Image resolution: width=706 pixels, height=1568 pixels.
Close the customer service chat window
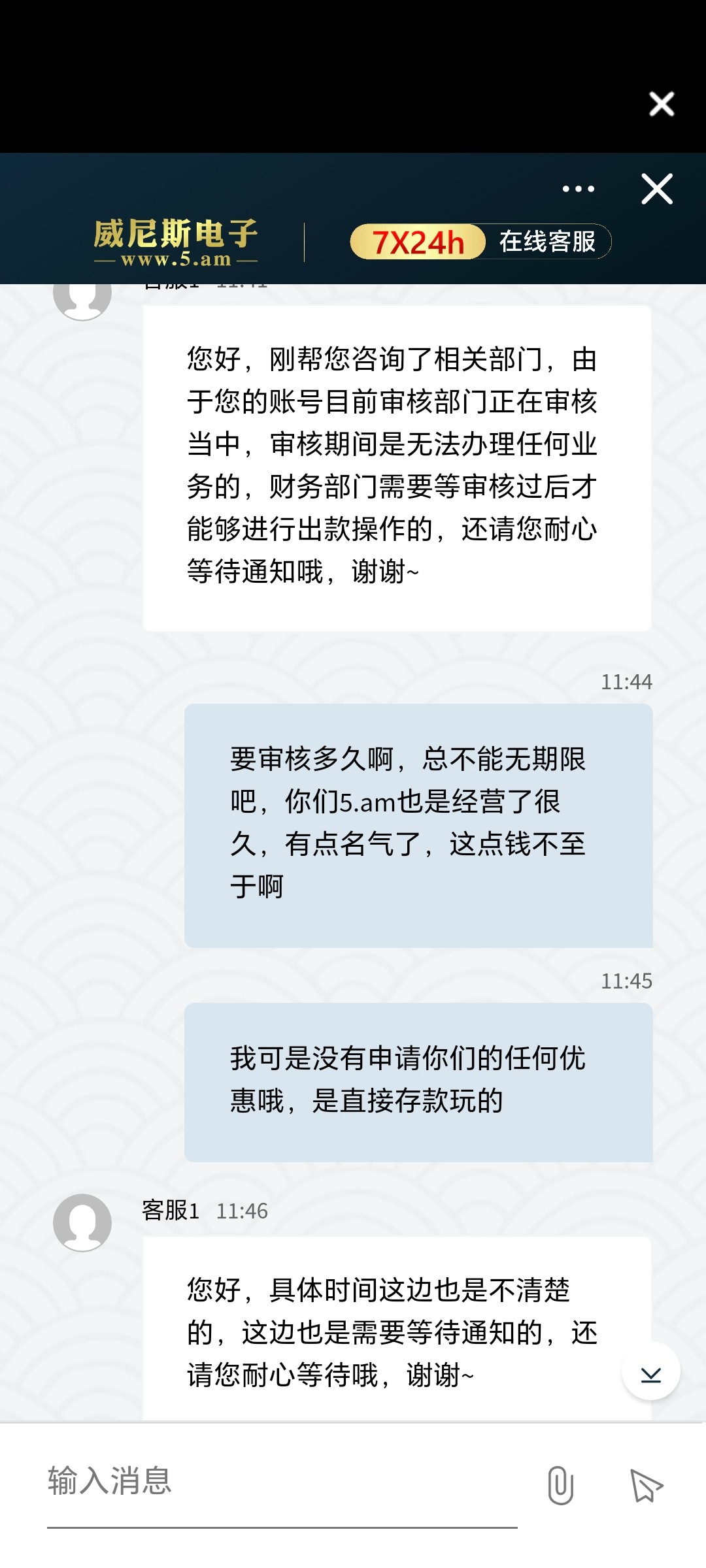657,189
